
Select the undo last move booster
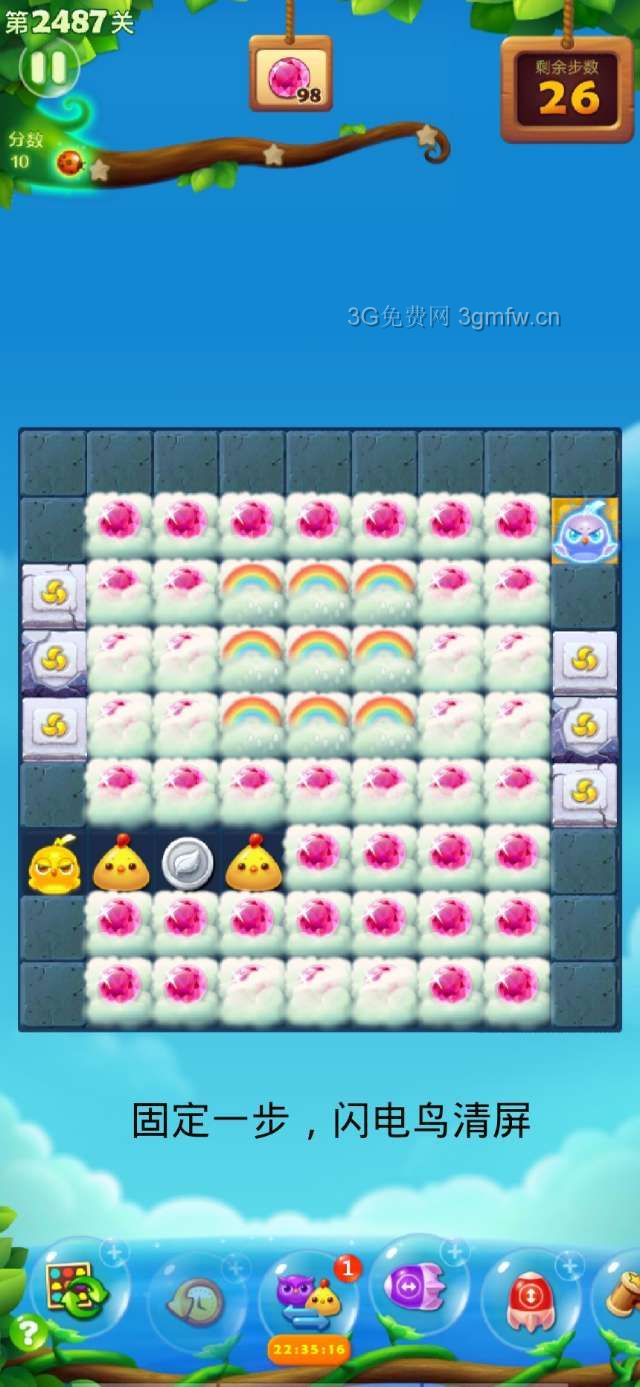(196, 1300)
